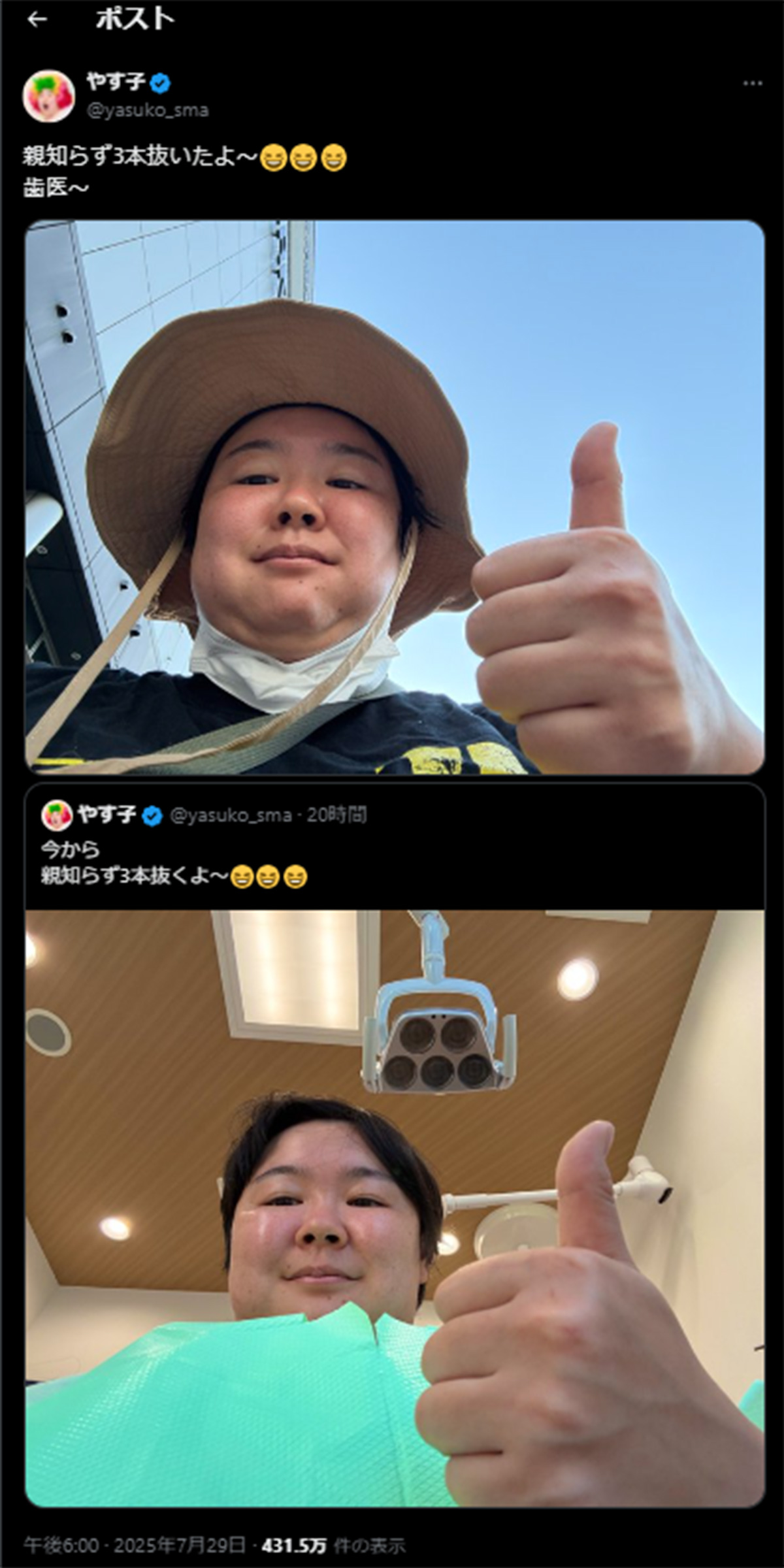This screenshot has width=784, height=1568.
Task: Open the post's three-dot overflow menu
Action: tap(753, 84)
